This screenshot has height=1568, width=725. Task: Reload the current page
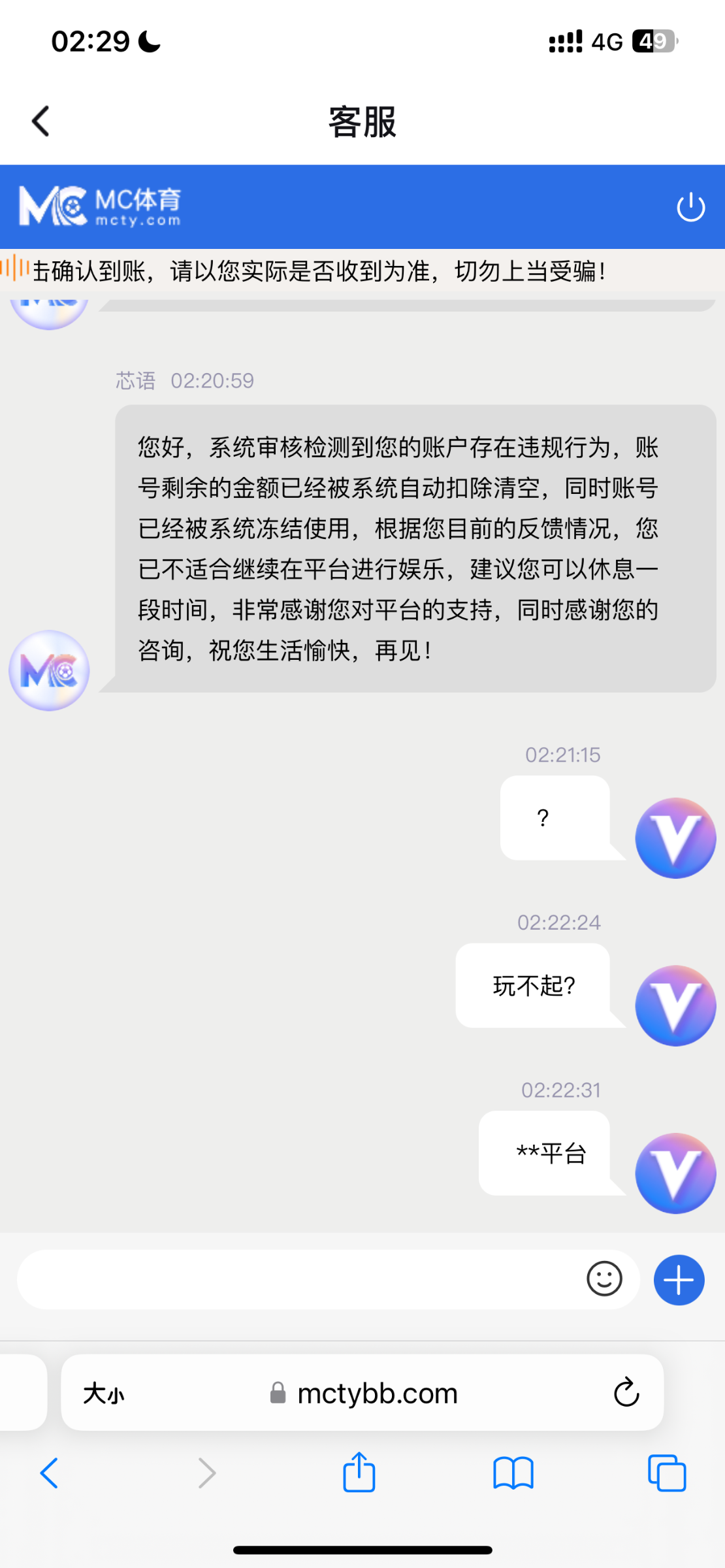(x=626, y=1392)
